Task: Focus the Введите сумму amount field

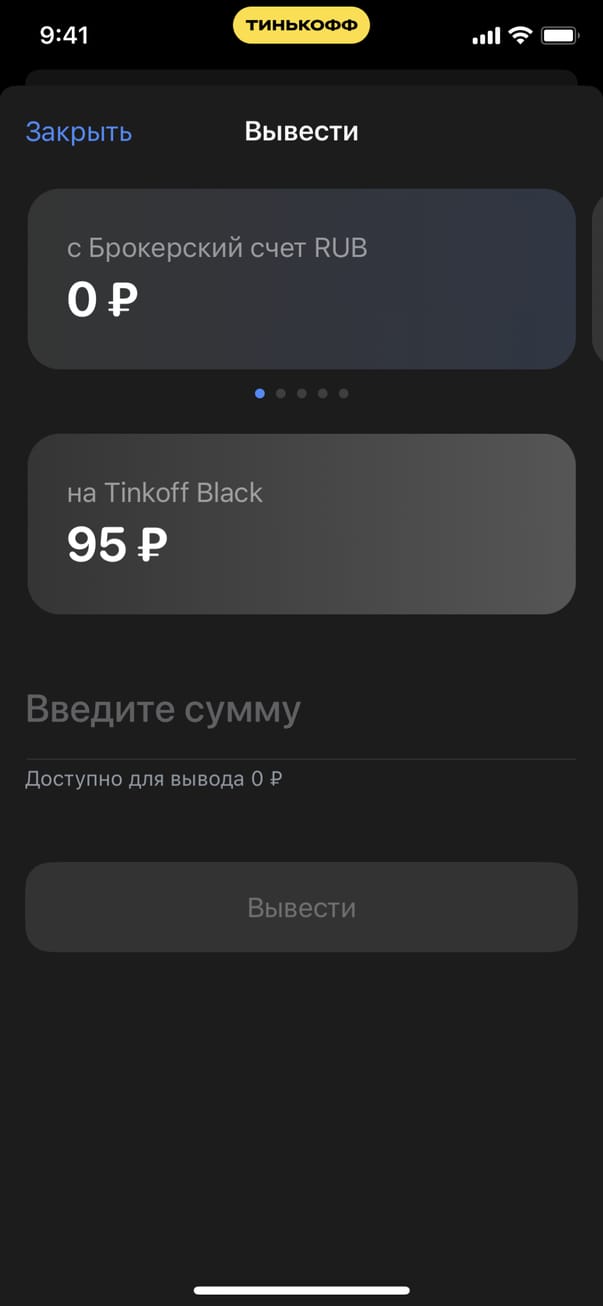Action: point(300,710)
